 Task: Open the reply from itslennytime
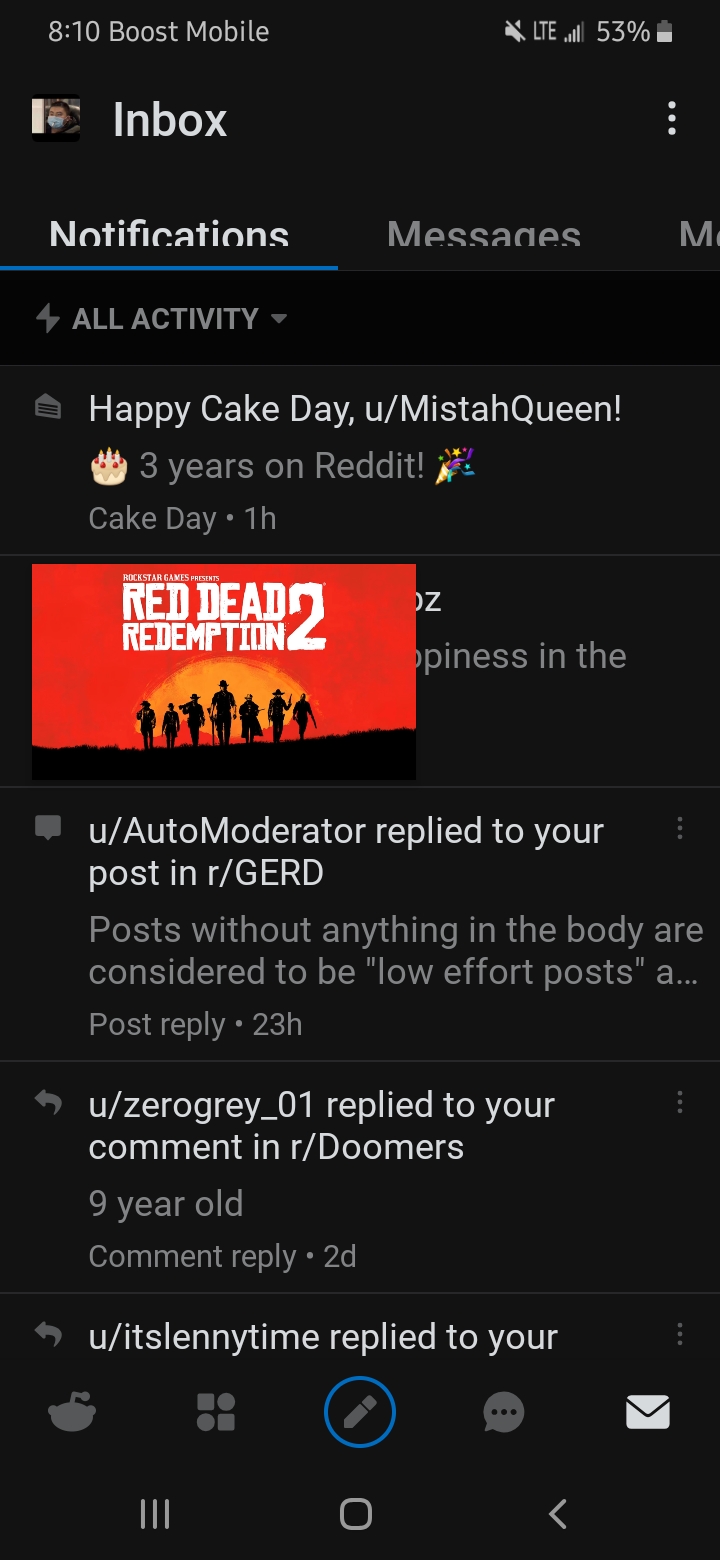point(323,1338)
